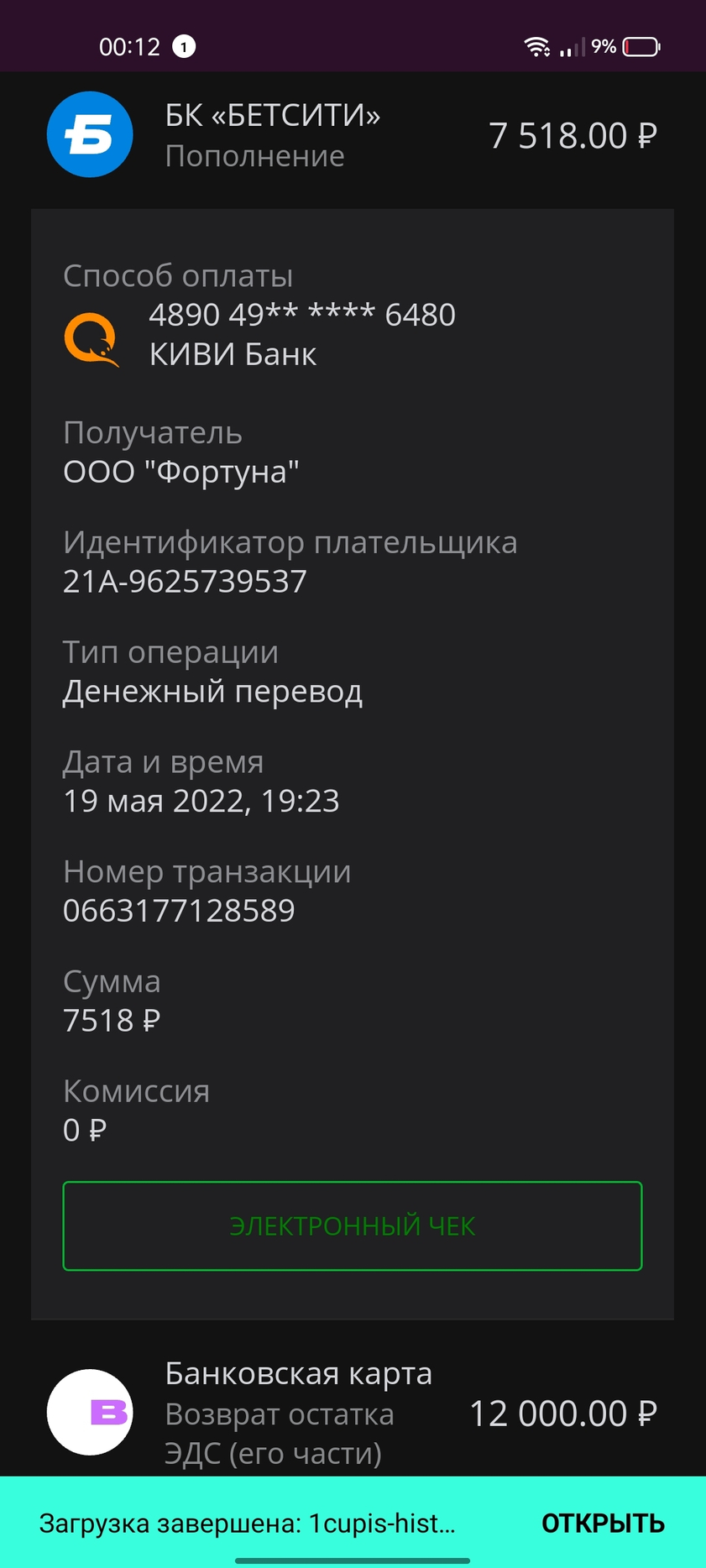Tap ОТКРЫТЬ to open the downloaded file
This screenshot has height=1568, width=706.
[603, 1524]
